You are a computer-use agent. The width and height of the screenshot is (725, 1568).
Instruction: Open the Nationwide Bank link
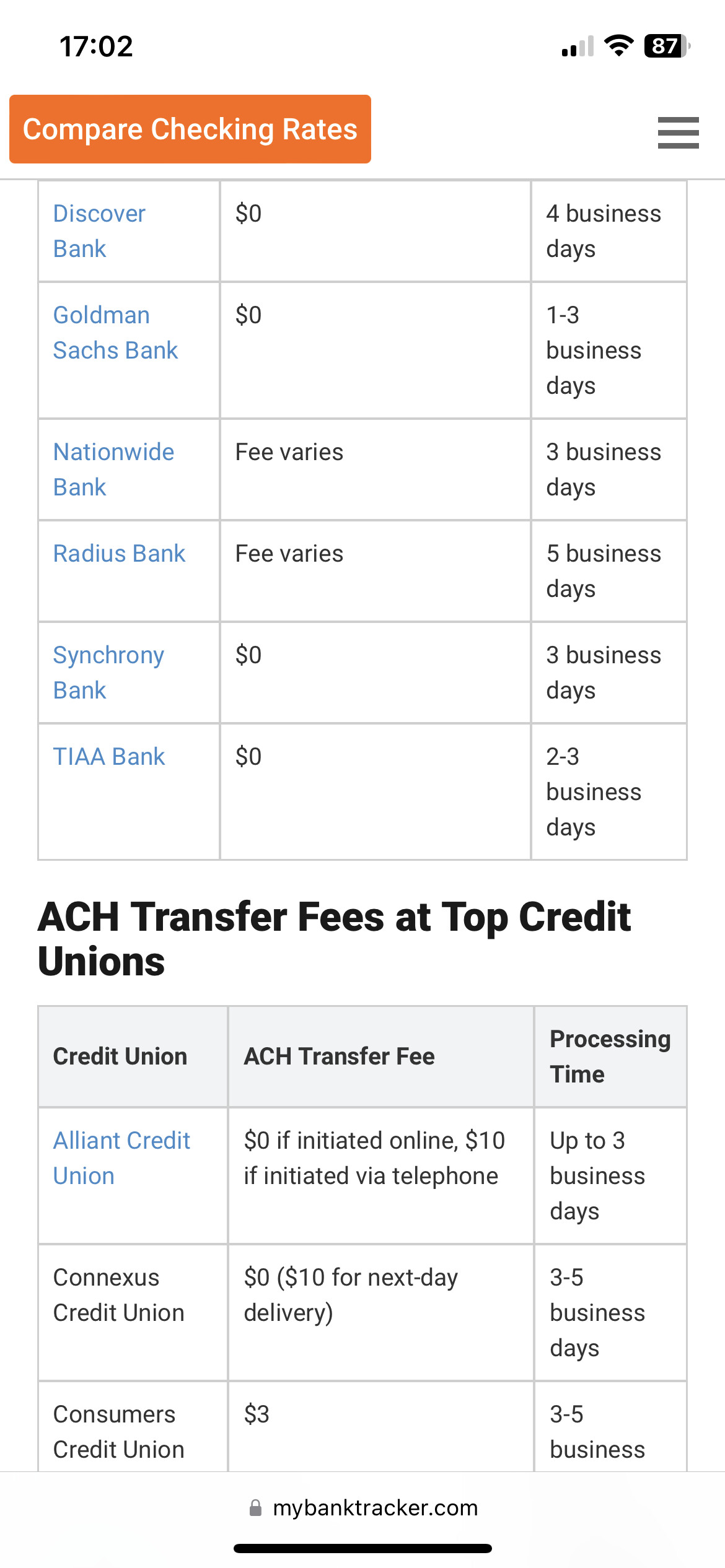113,469
